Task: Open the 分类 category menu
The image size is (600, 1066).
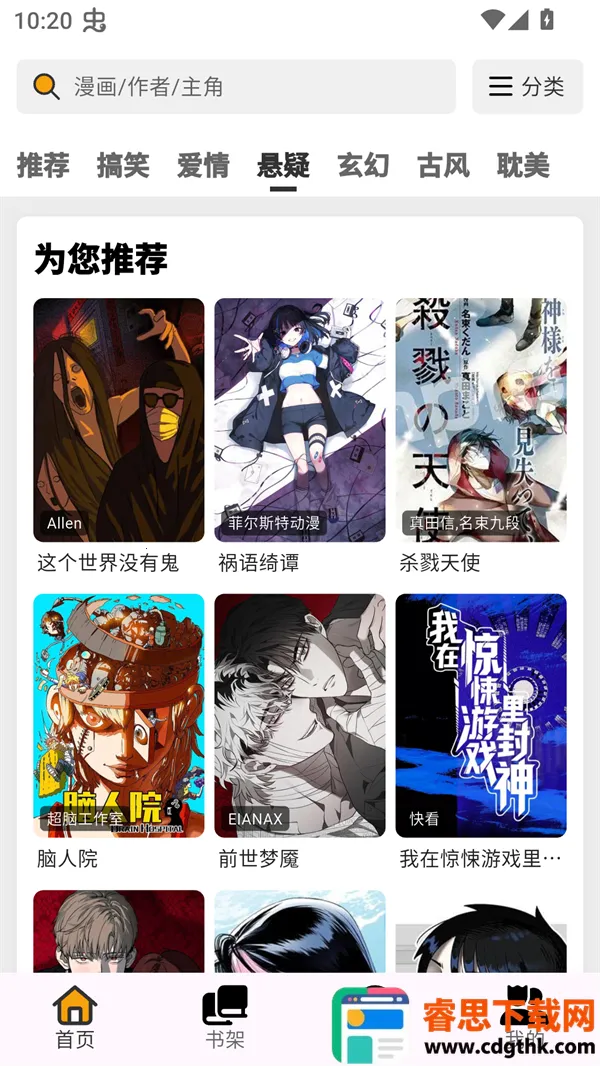Action: coord(527,87)
